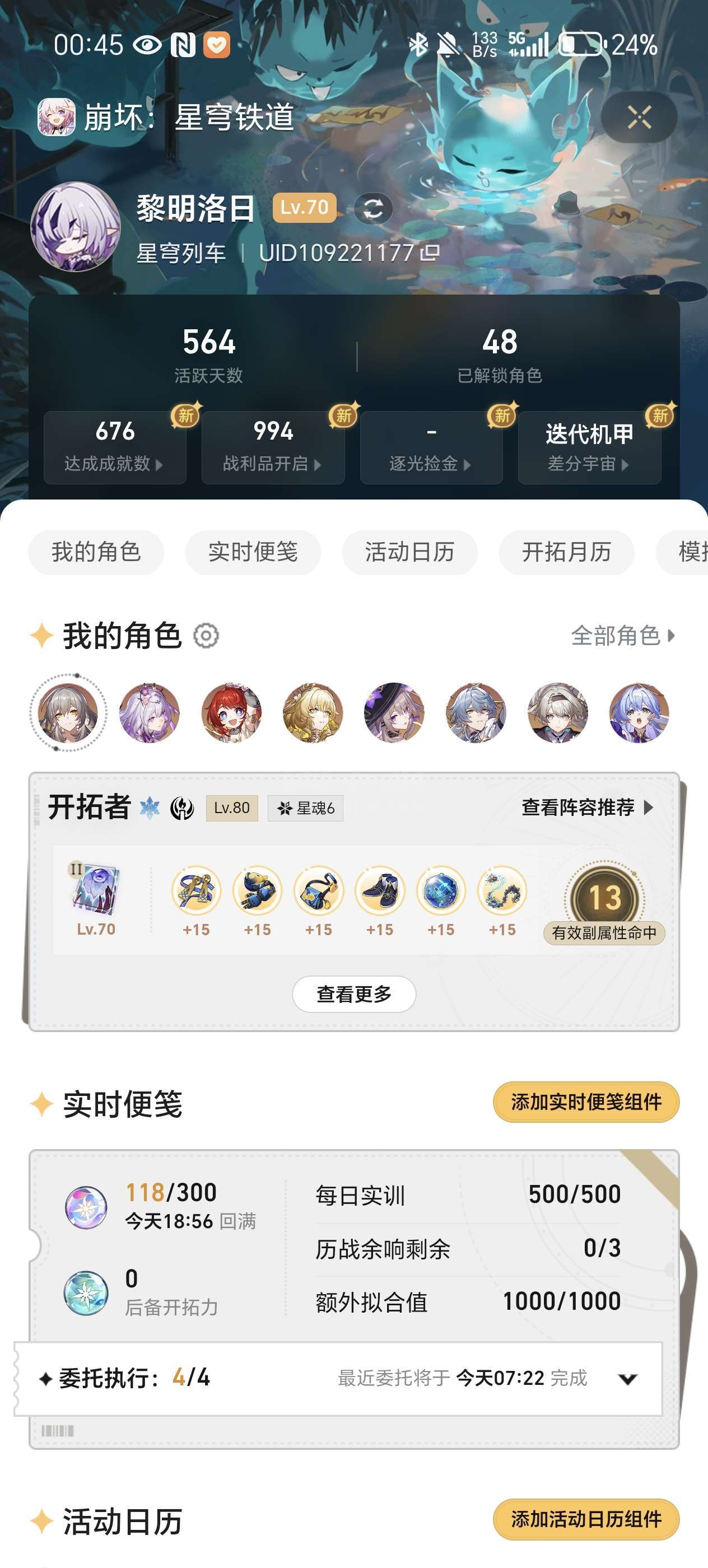Viewport: 708px width, 1568px height.
Task: Open 查看阵容推荐 for 开拓者
Action: pyautogui.click(x=588, y=808)
